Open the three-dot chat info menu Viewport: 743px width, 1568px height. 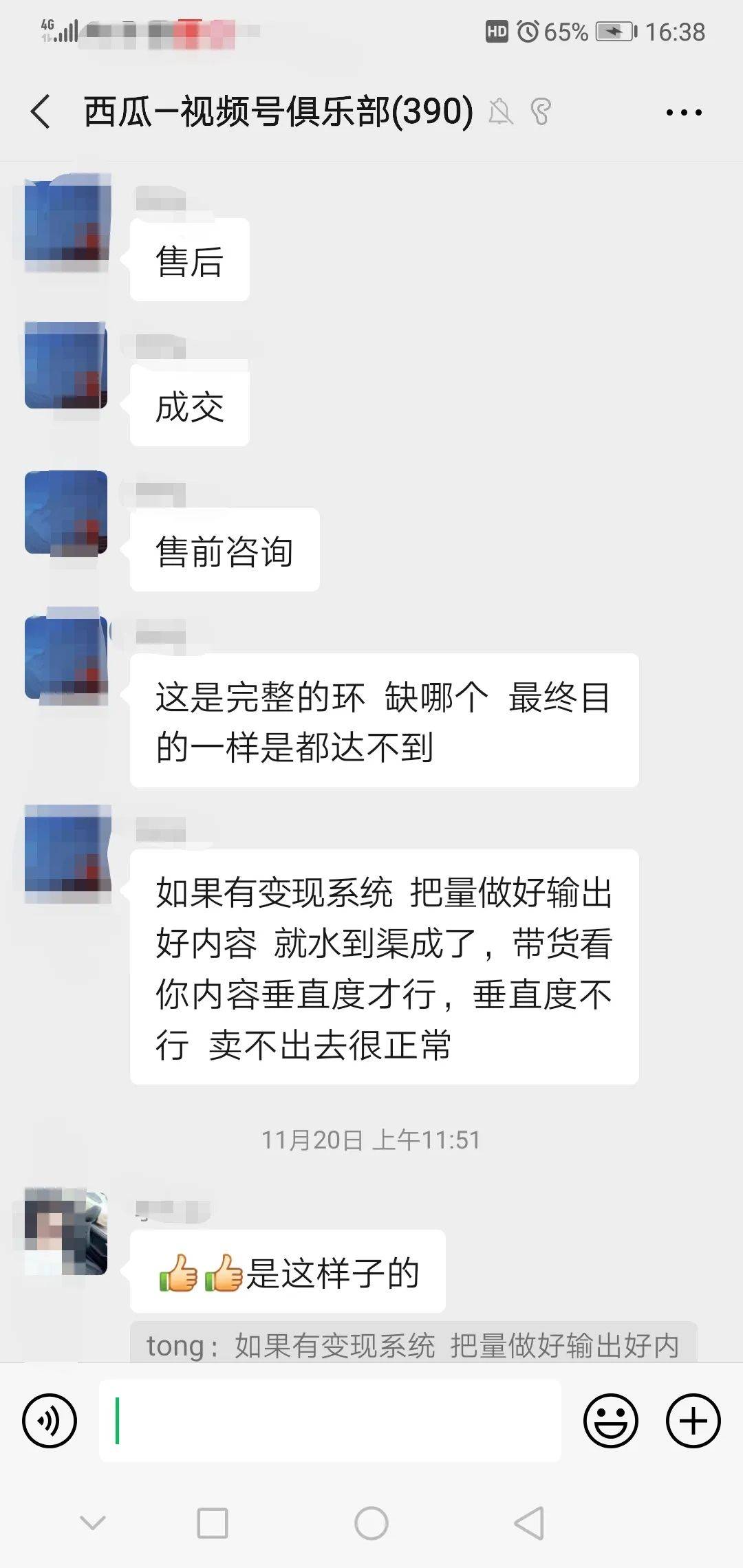(x=684, y=112)
